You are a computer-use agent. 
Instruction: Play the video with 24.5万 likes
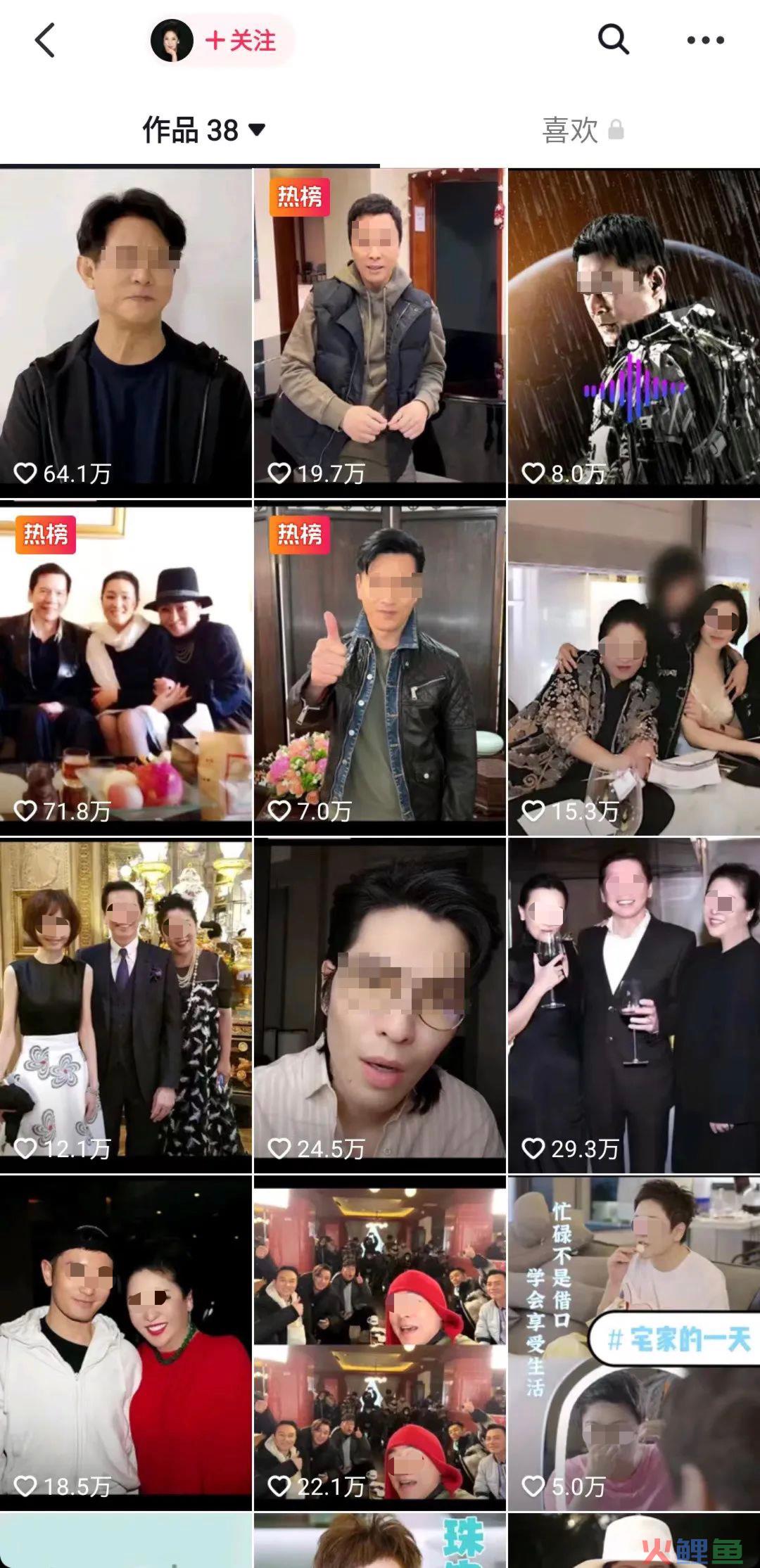click(x=379, y=1005)
